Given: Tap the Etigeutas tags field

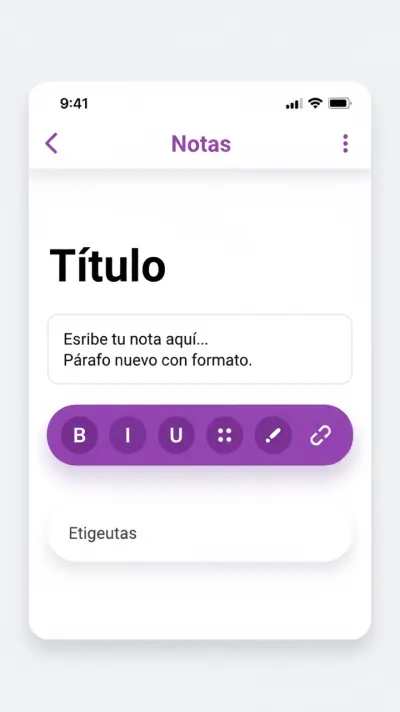Looking at the screenshot, I should click(x=200, y=533).
